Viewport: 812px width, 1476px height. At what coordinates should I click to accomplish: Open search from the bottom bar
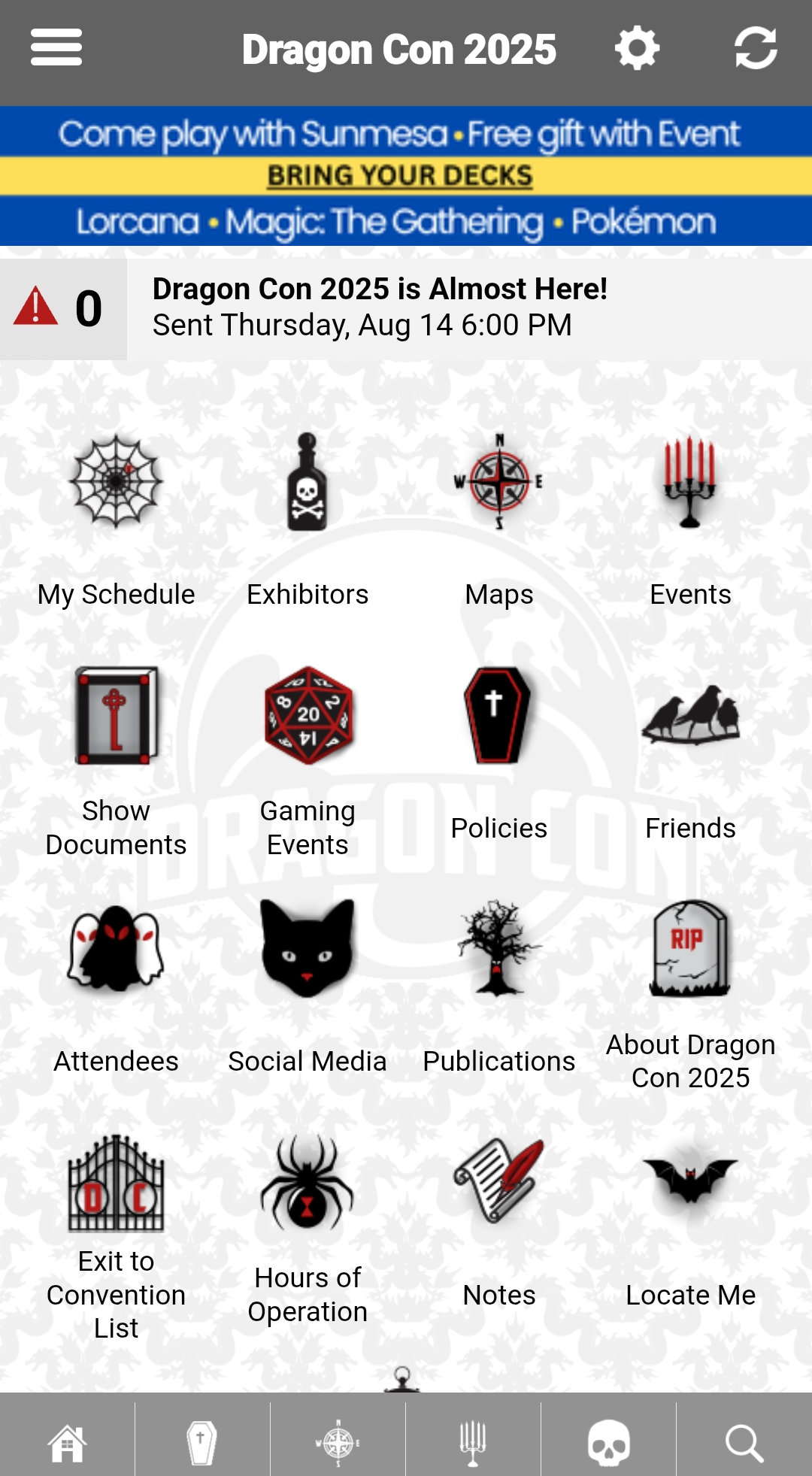(744, 1442)
